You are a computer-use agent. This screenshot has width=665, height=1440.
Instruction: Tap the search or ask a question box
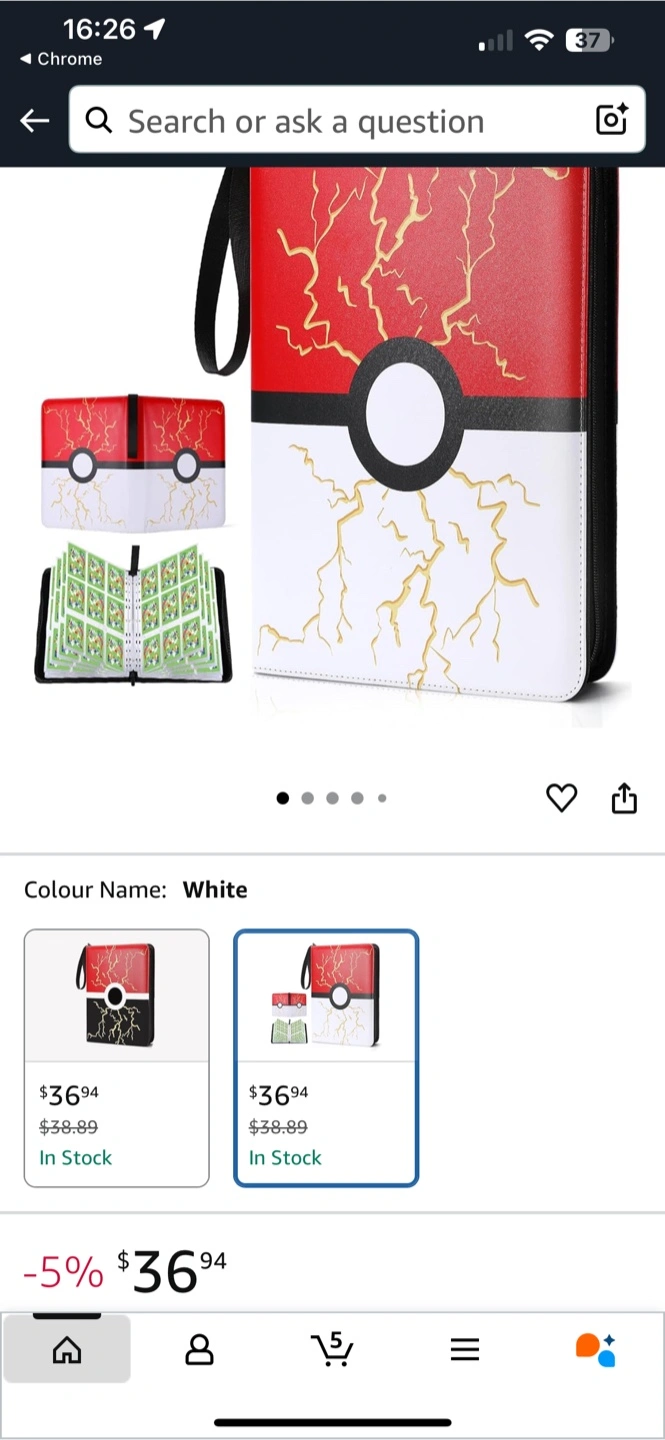[x=357, y=120]
